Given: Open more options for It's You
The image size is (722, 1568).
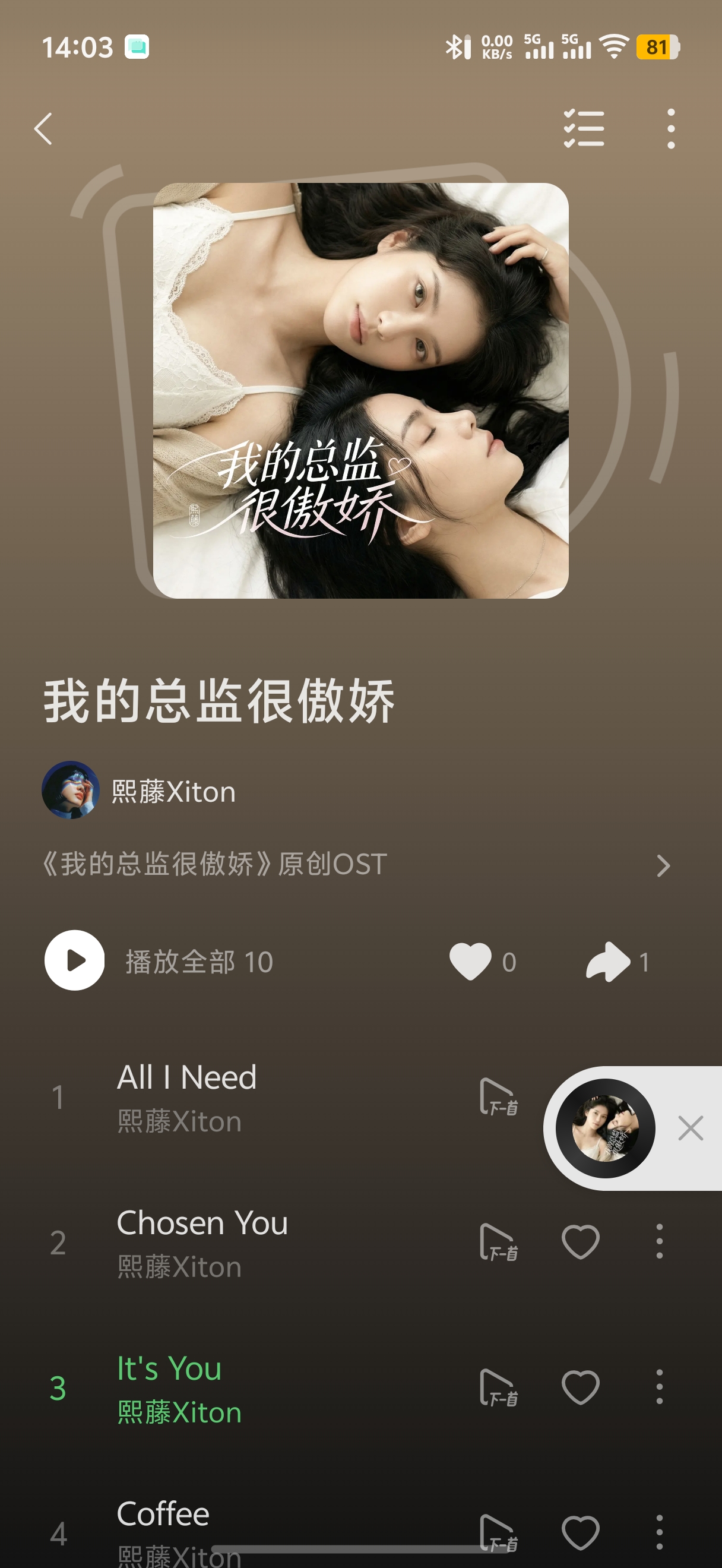Looking at the screenshot, I should (x=659, y=1387).
